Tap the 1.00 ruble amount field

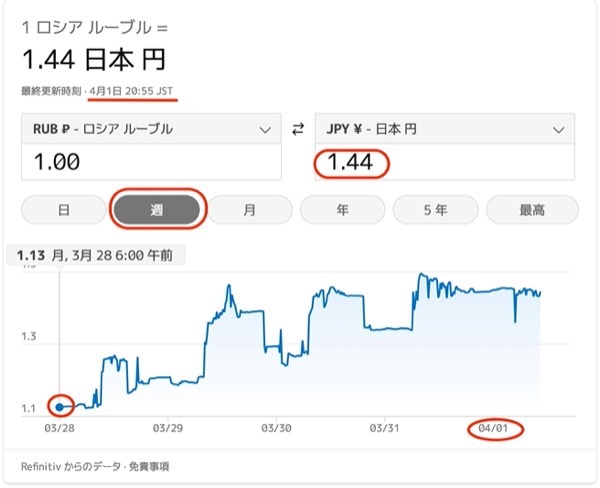tap(152, 162)
